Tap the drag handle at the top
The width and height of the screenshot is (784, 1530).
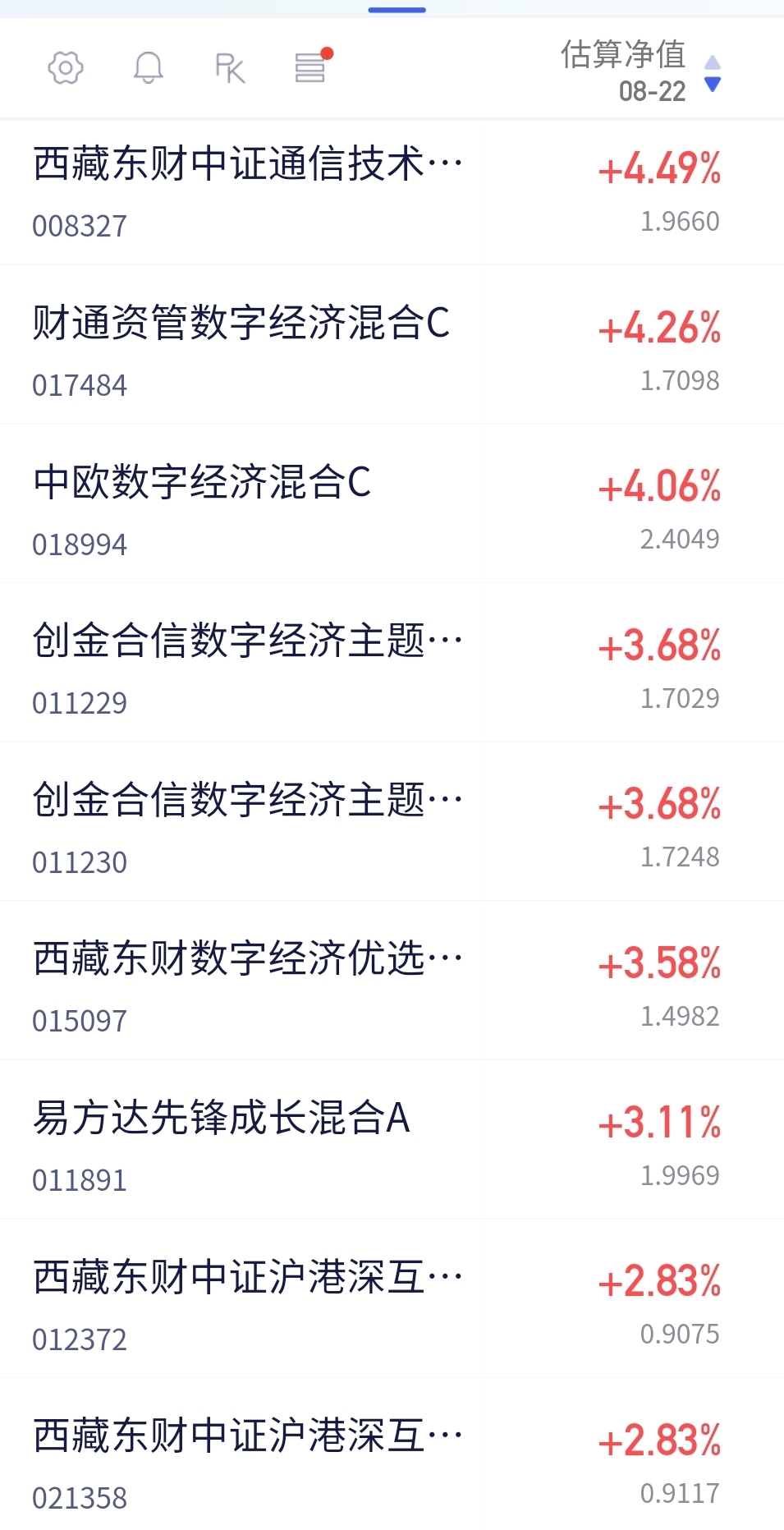tap(397, 10)
